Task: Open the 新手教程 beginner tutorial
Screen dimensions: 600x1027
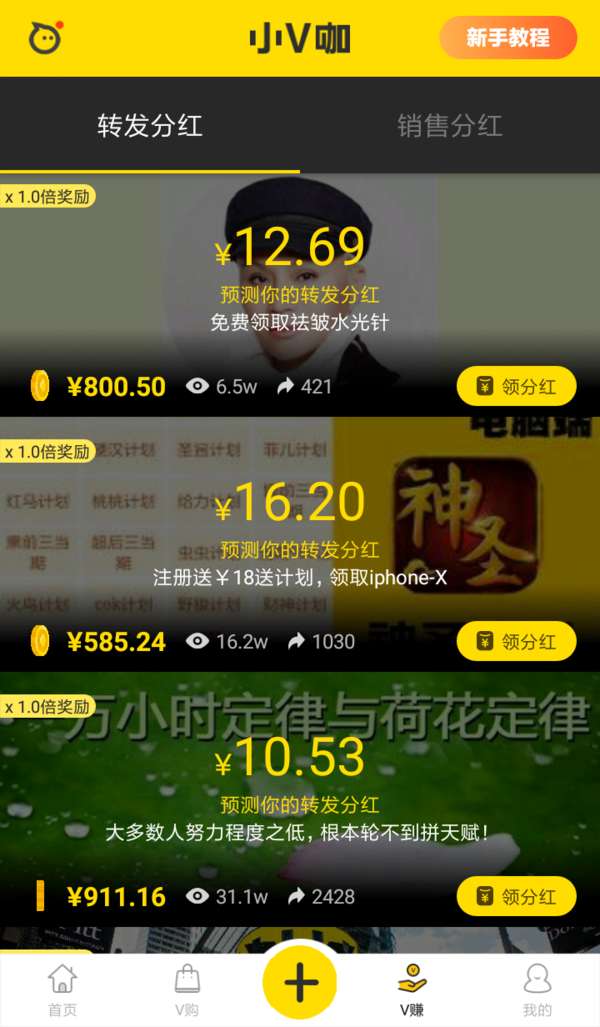Action: tap(508, 38)
